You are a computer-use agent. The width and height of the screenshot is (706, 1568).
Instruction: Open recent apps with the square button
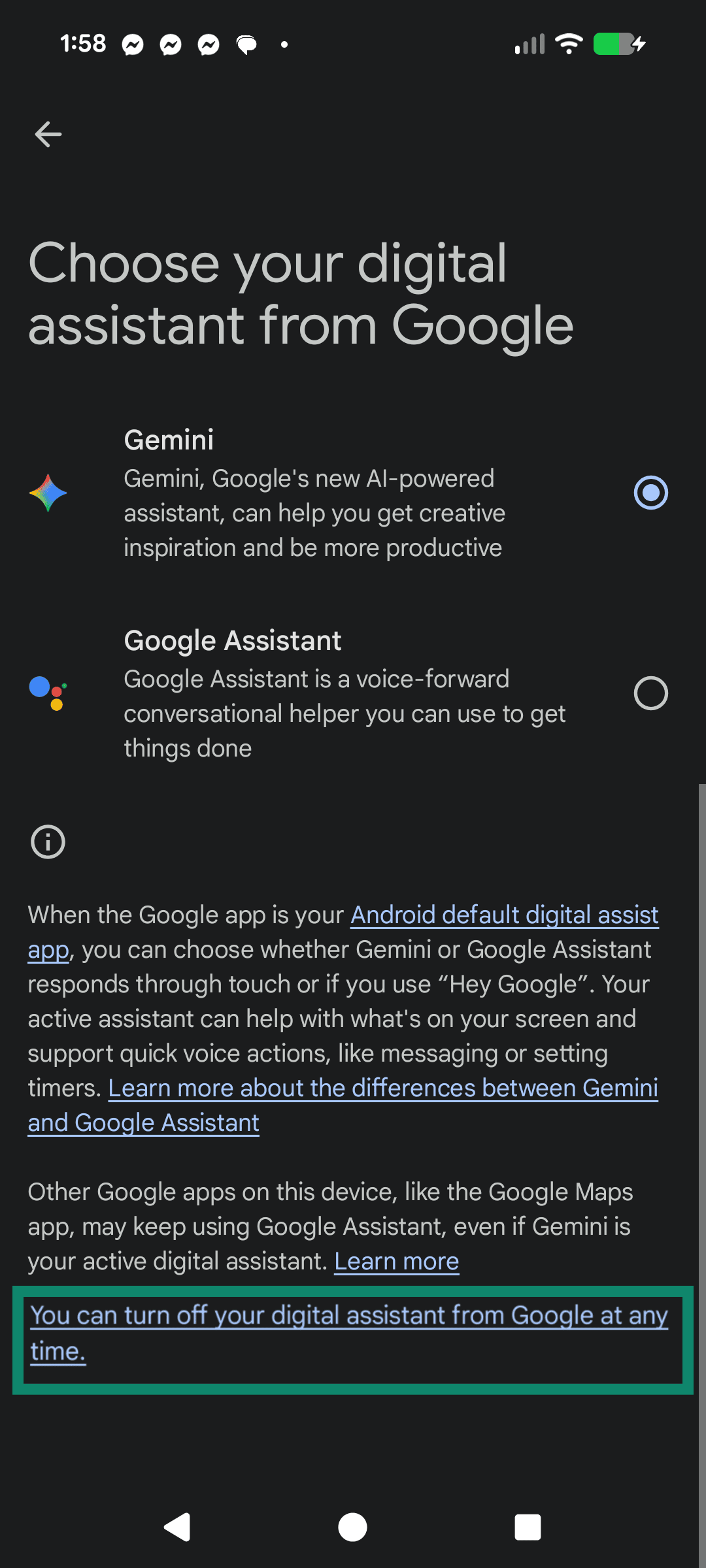528,1527
